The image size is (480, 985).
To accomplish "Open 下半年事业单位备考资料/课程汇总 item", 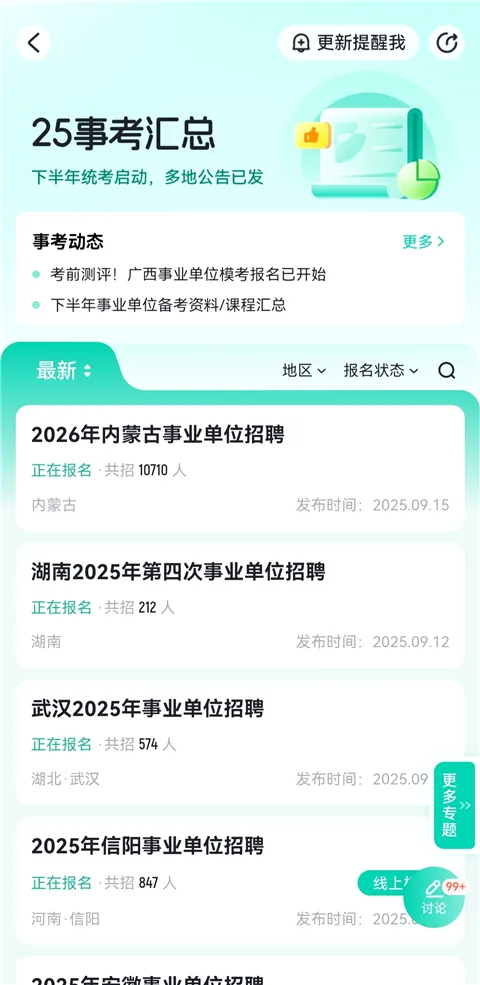I will point(168,305).
